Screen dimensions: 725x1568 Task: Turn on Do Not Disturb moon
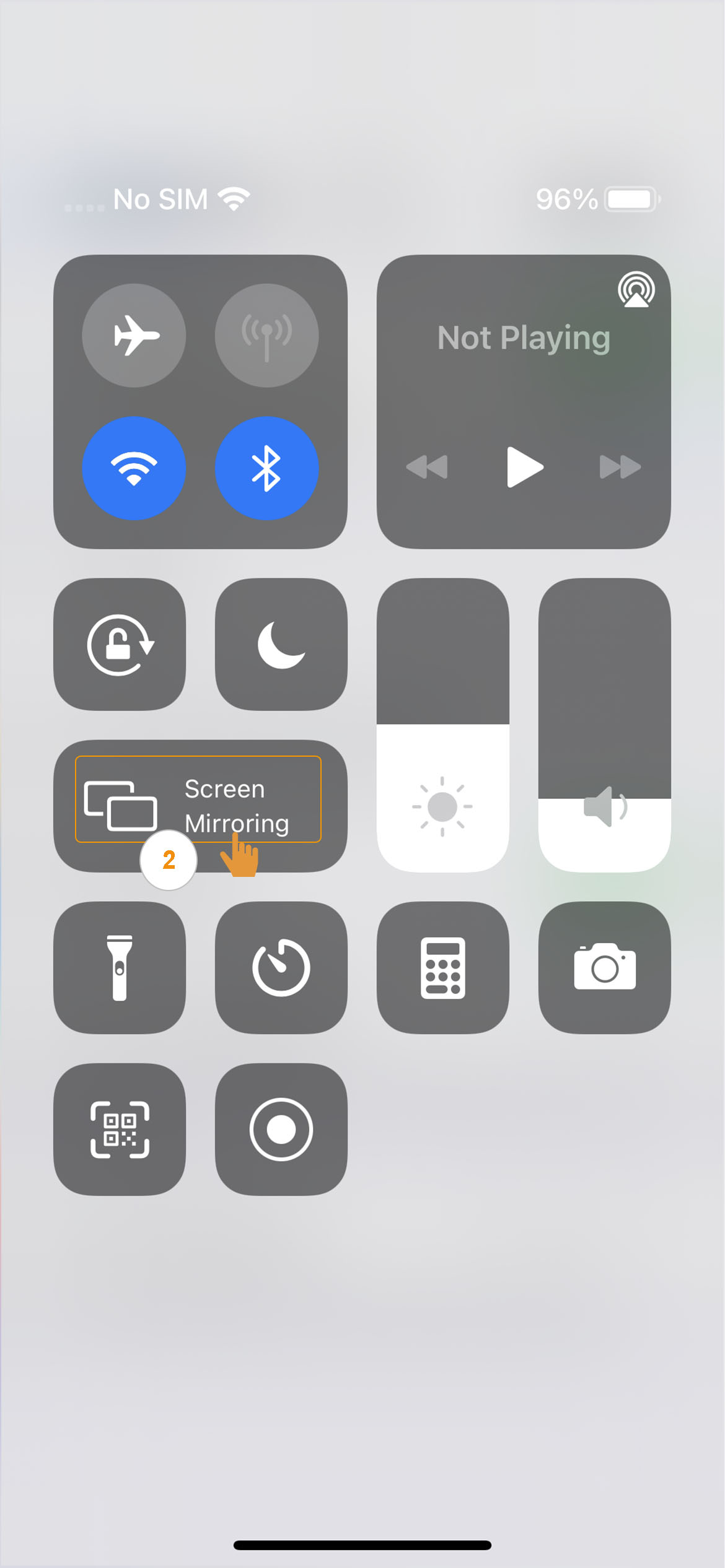[x=281, y=644]
